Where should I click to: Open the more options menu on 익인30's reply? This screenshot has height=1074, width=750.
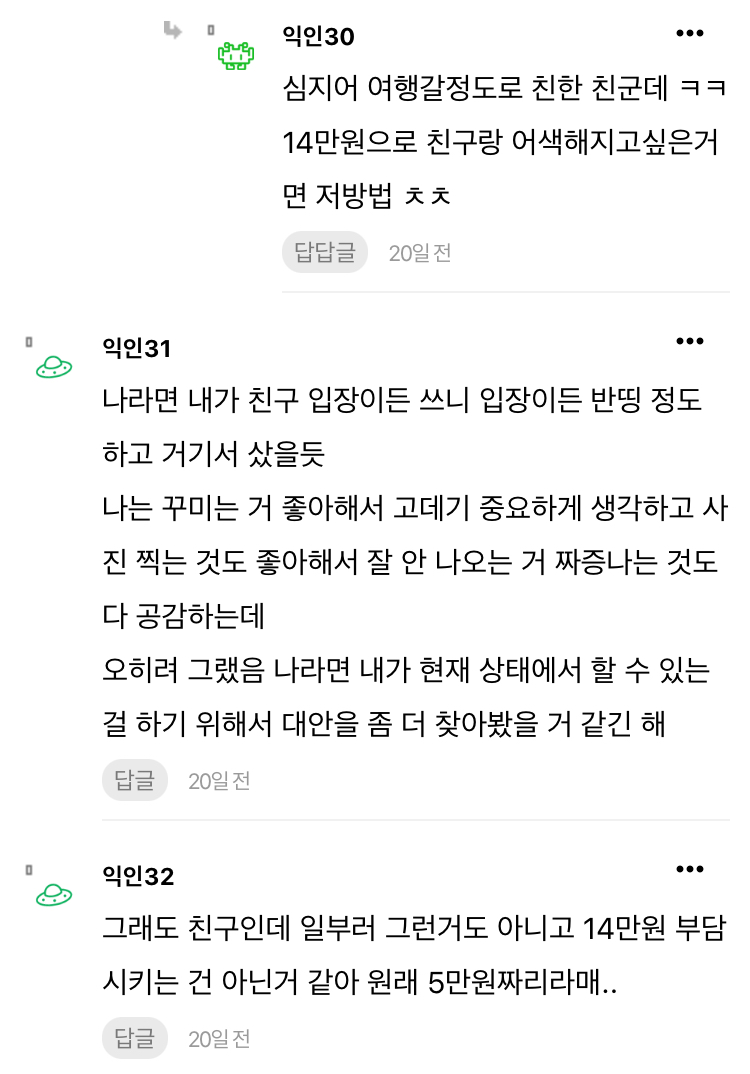690,34
